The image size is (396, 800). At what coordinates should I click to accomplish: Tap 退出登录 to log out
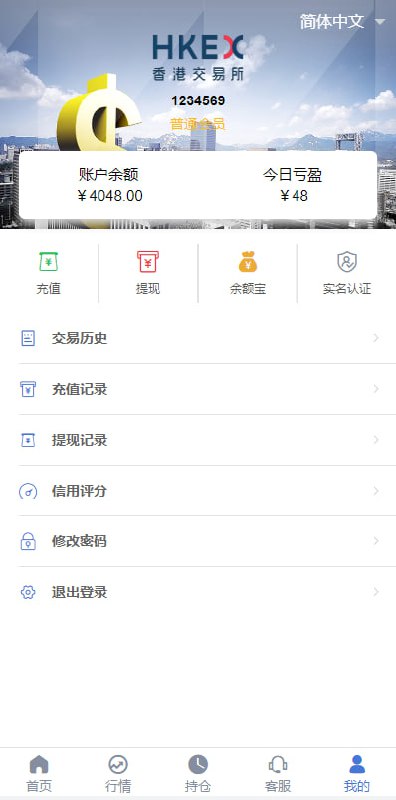(198, 592)
